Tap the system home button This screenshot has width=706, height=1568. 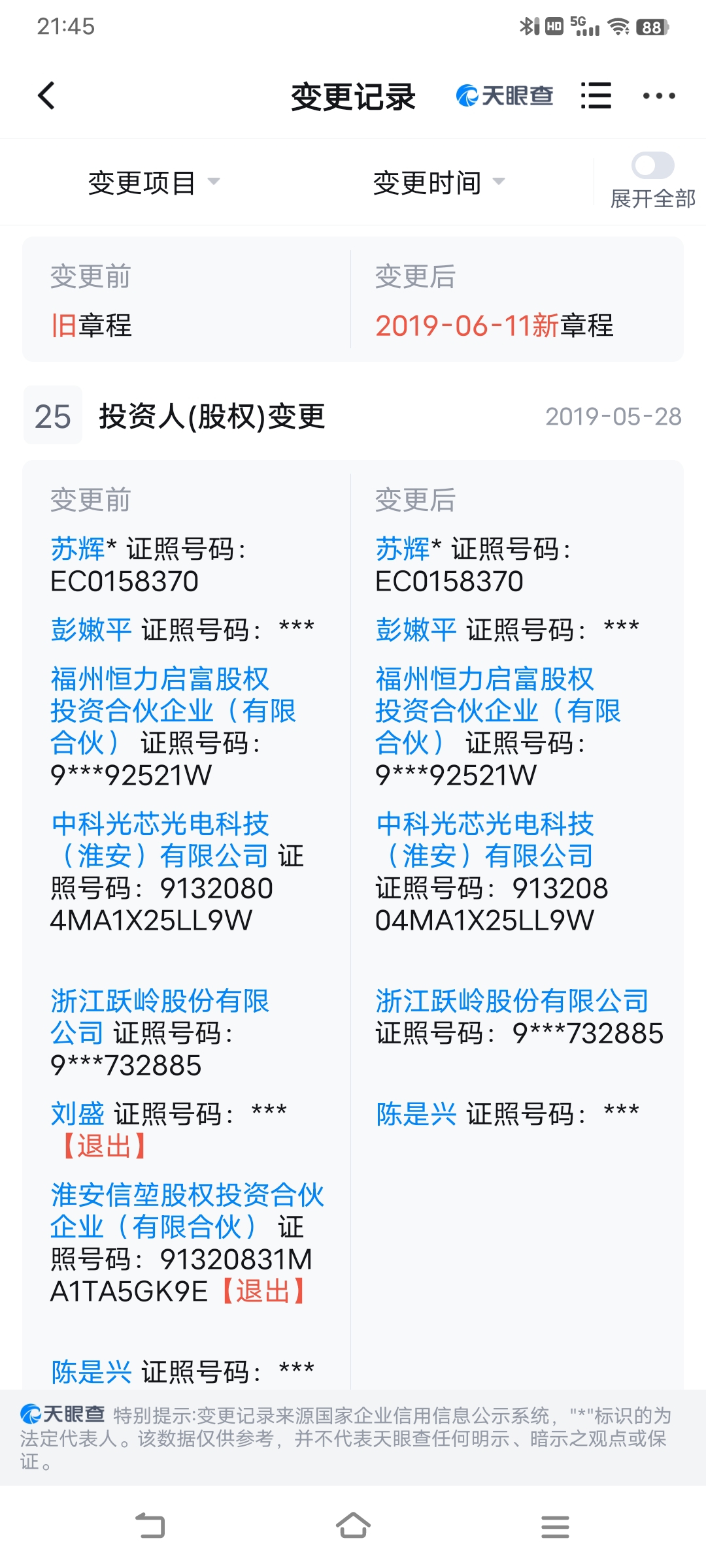[353, 1526]
